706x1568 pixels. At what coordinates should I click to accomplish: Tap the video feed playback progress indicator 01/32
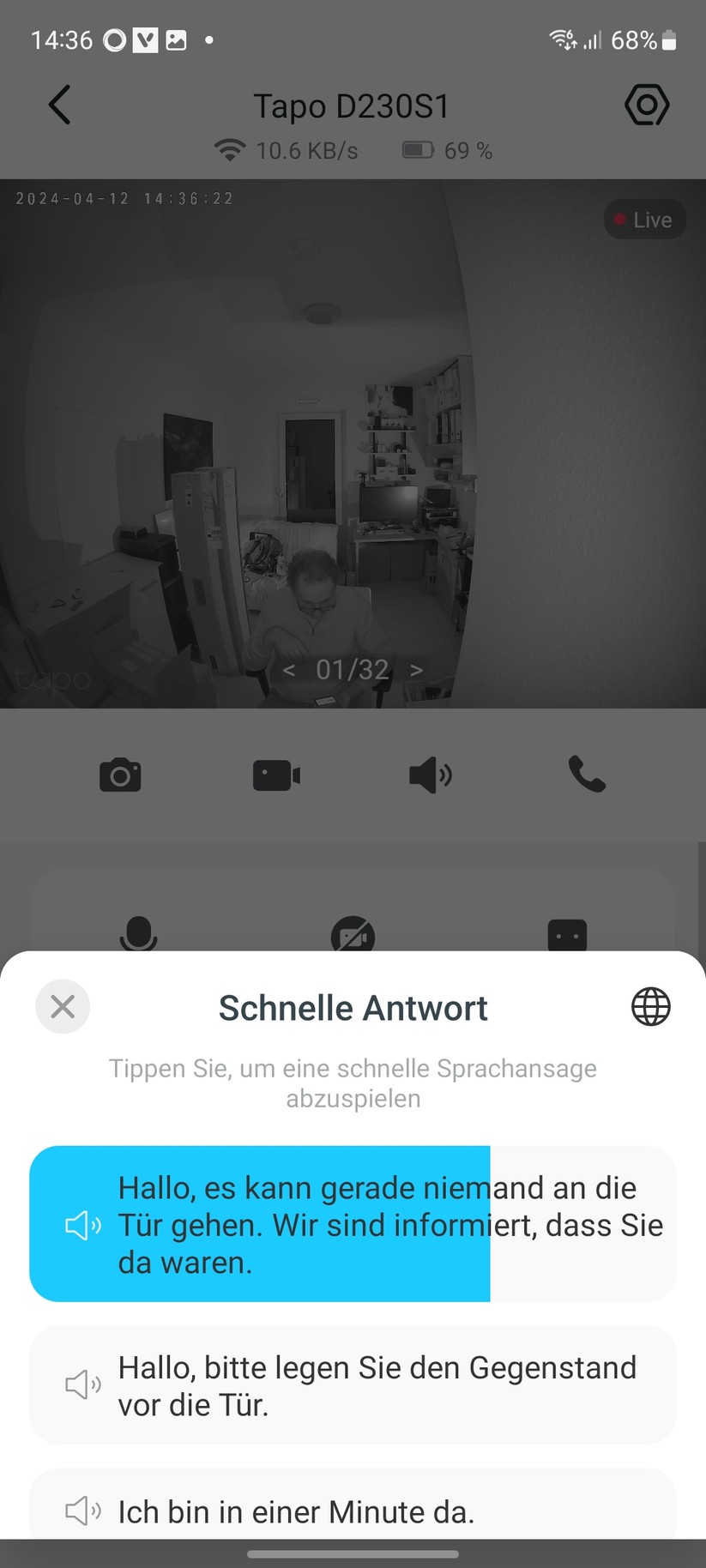pyautogui.click(x=353, y=669)
